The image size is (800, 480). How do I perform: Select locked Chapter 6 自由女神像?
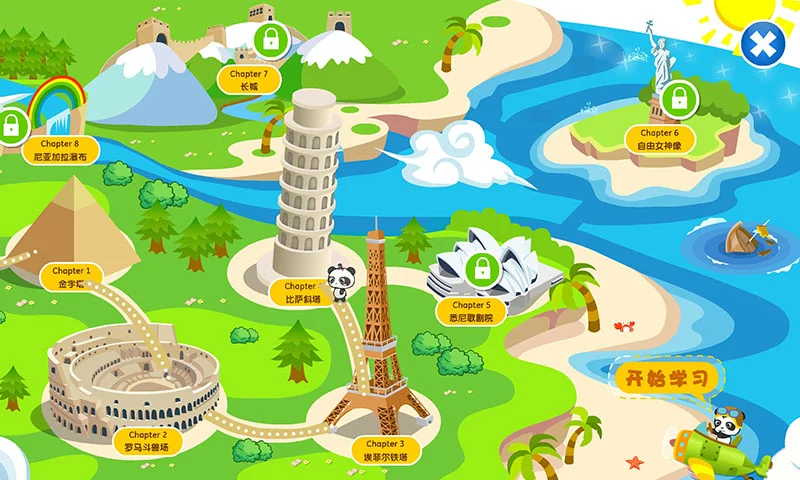[x=659, y=138]
